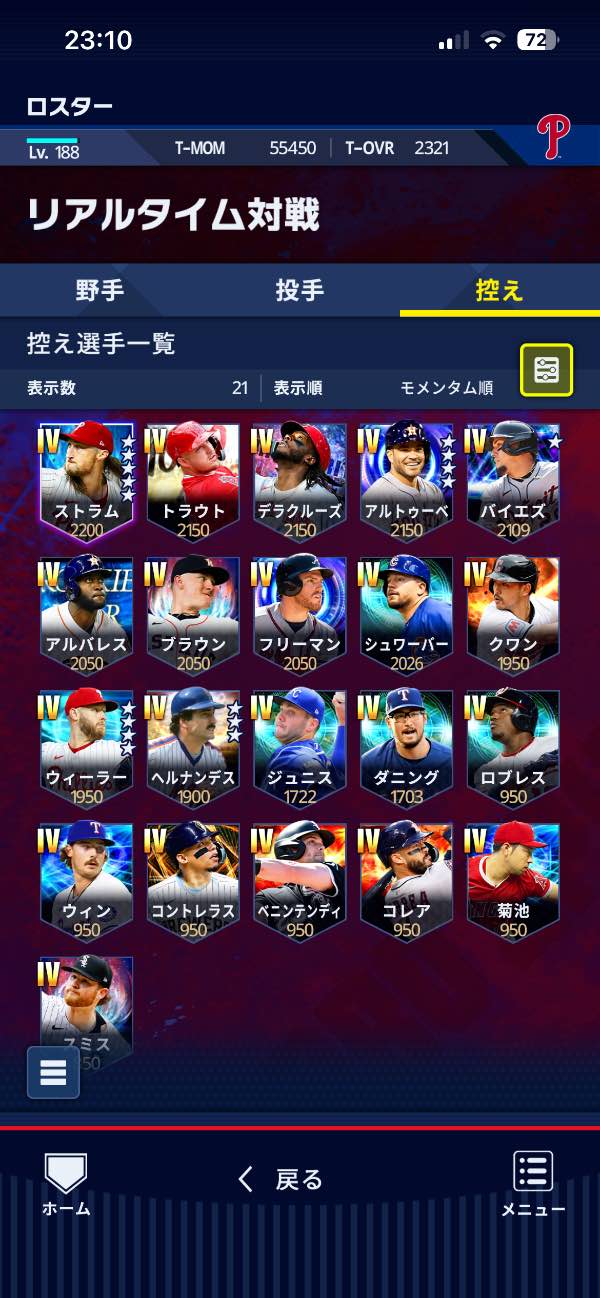The width and height of the screenshot is (600, 1298).
Task: Select シュワーバー player card
Action: (x=406, y=612)
